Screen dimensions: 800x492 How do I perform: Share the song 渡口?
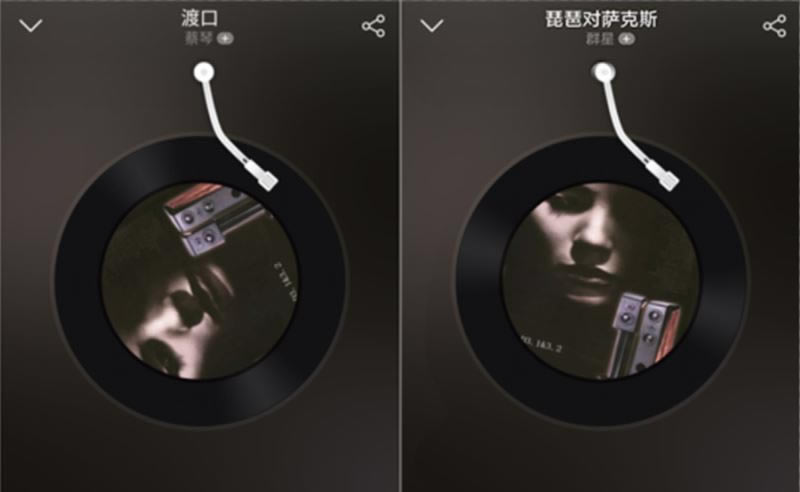(x=373, y=26)
